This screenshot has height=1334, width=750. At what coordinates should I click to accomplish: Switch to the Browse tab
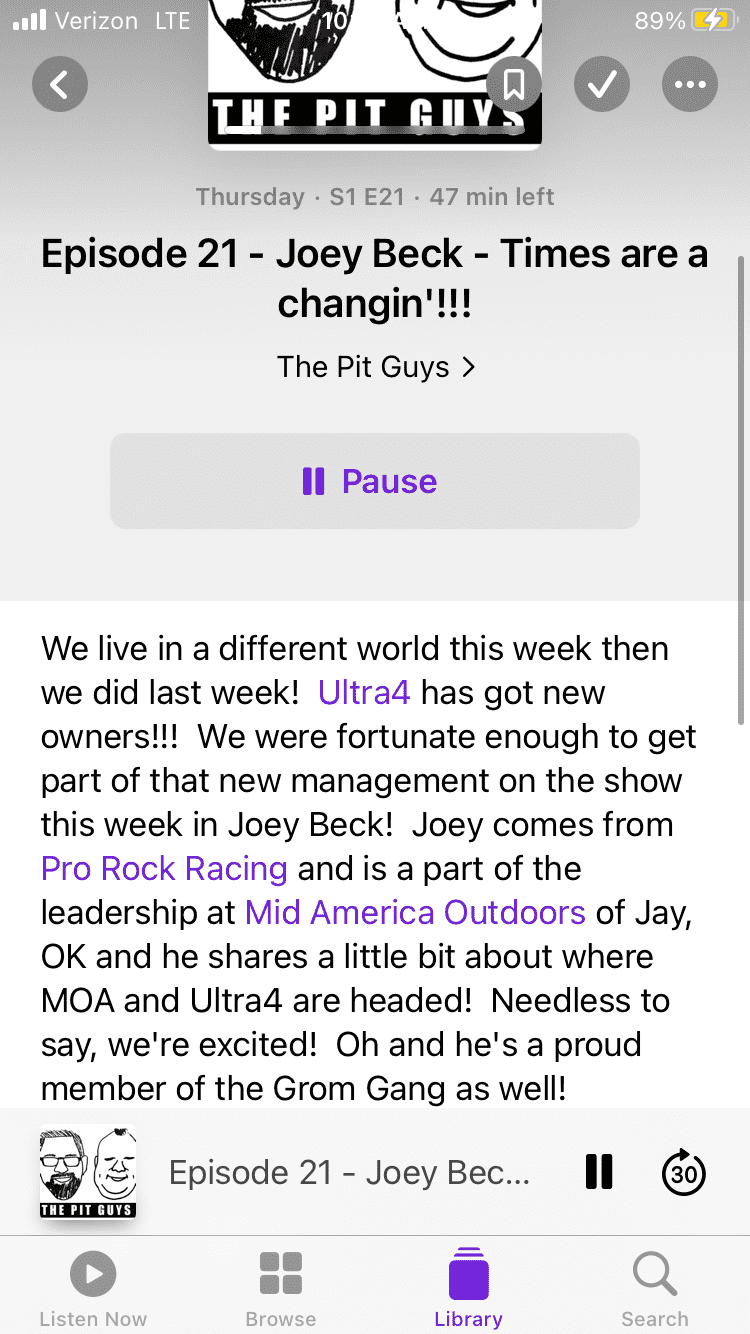281,1288
